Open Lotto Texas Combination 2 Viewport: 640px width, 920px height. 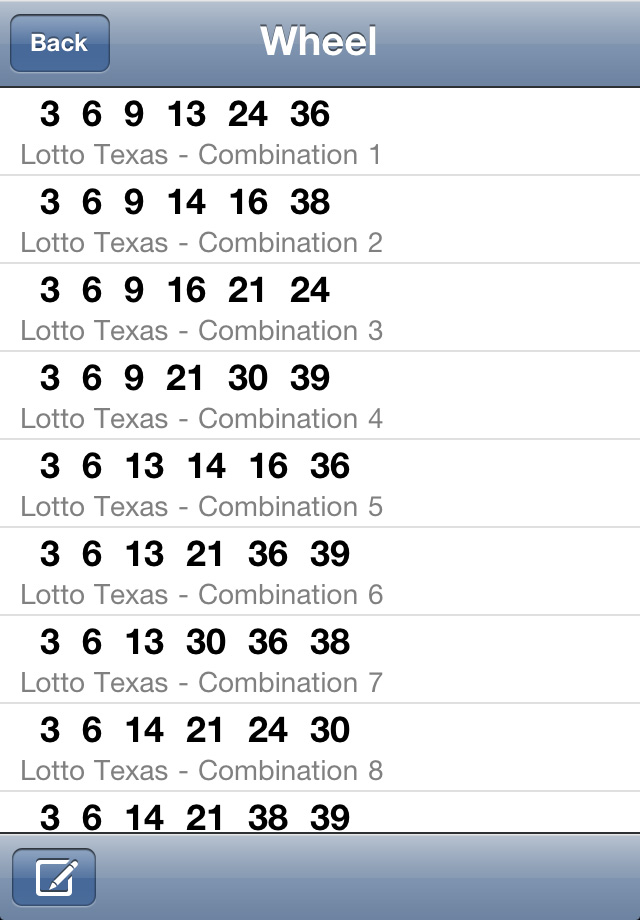tap(320, 220)
